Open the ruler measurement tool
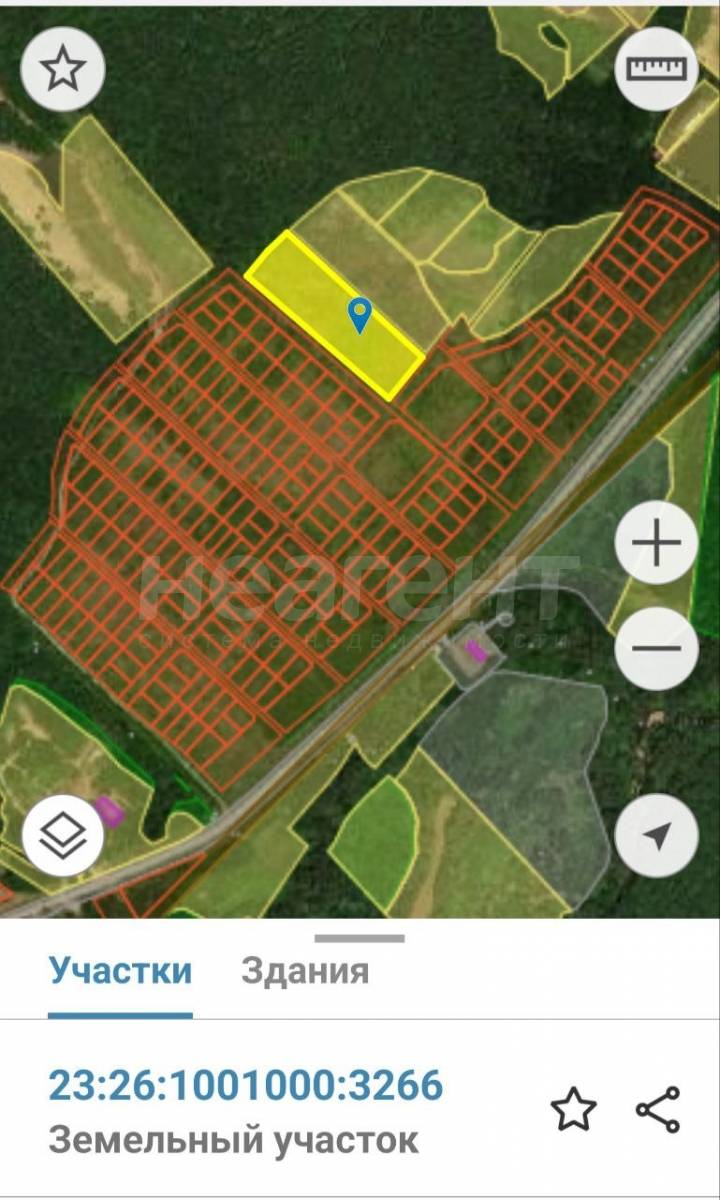Image resolution: width=720 pixels, height=1200 pixels. (x=657, y=68)
